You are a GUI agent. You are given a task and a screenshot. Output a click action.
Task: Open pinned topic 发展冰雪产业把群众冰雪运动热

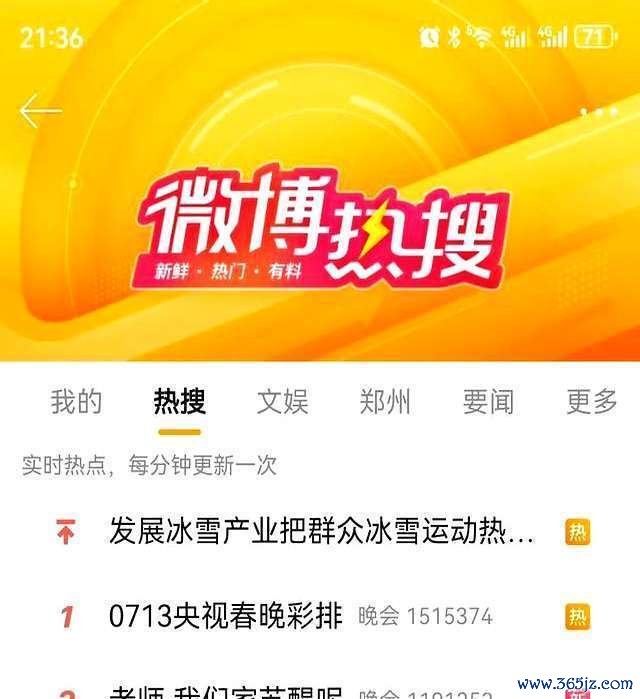coord(321,532)
